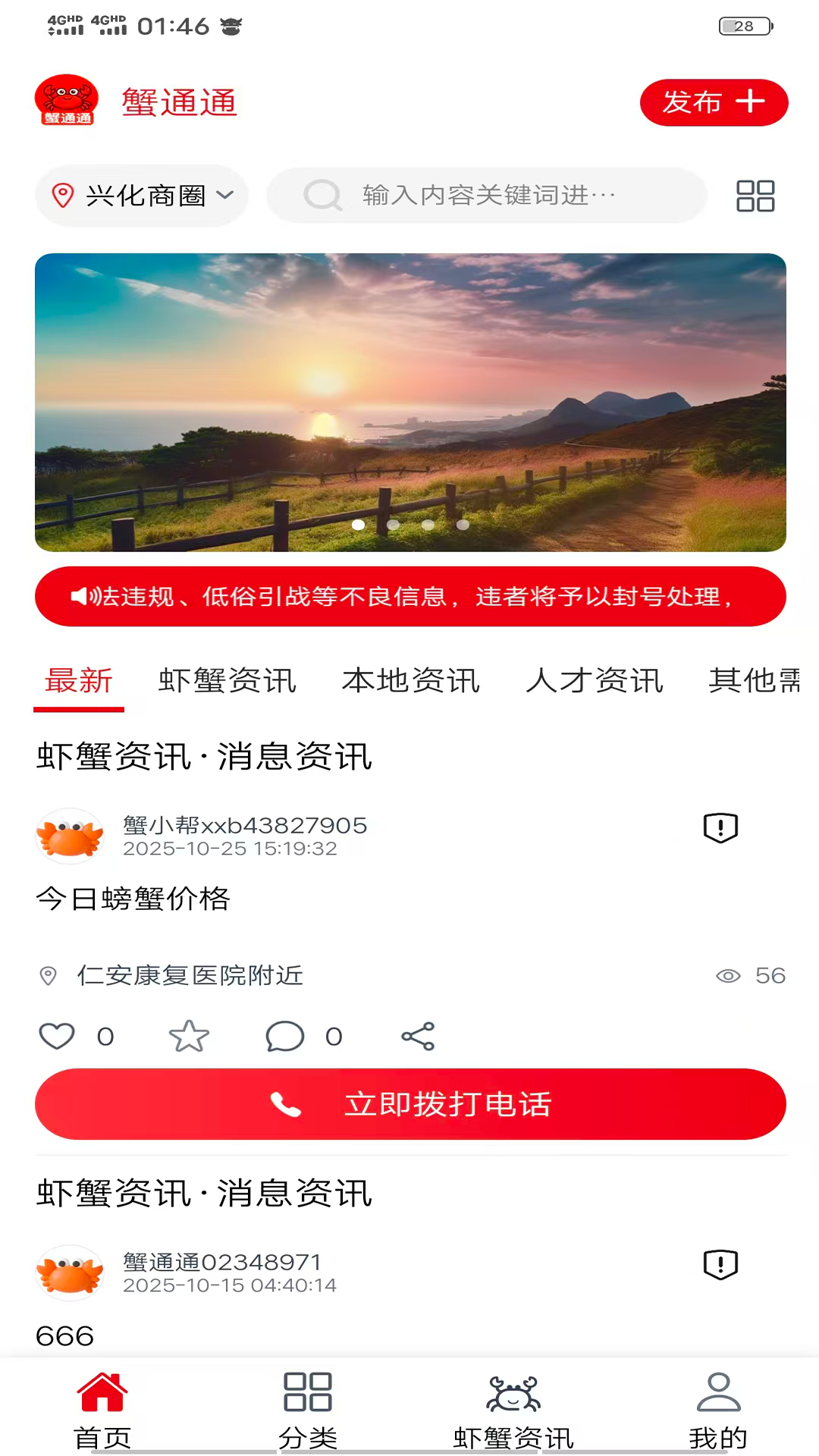Viewport: 819px width, 1456px height.
Task: Report the post by 蟹小帮xxb43827905
Action: pyautogui.click(x=720, y=827)
